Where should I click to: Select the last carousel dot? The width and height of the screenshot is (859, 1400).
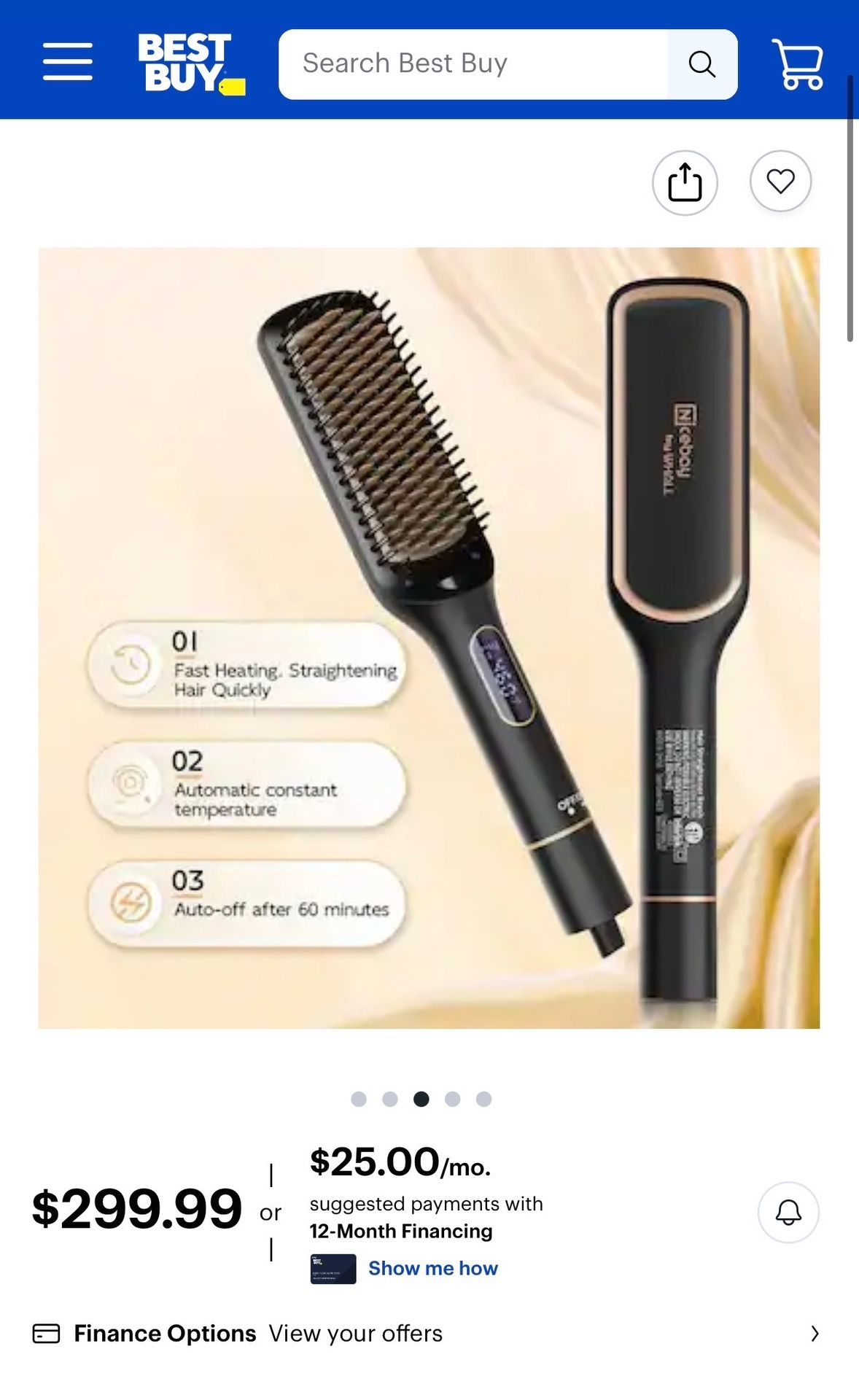tap(484, 1099)
